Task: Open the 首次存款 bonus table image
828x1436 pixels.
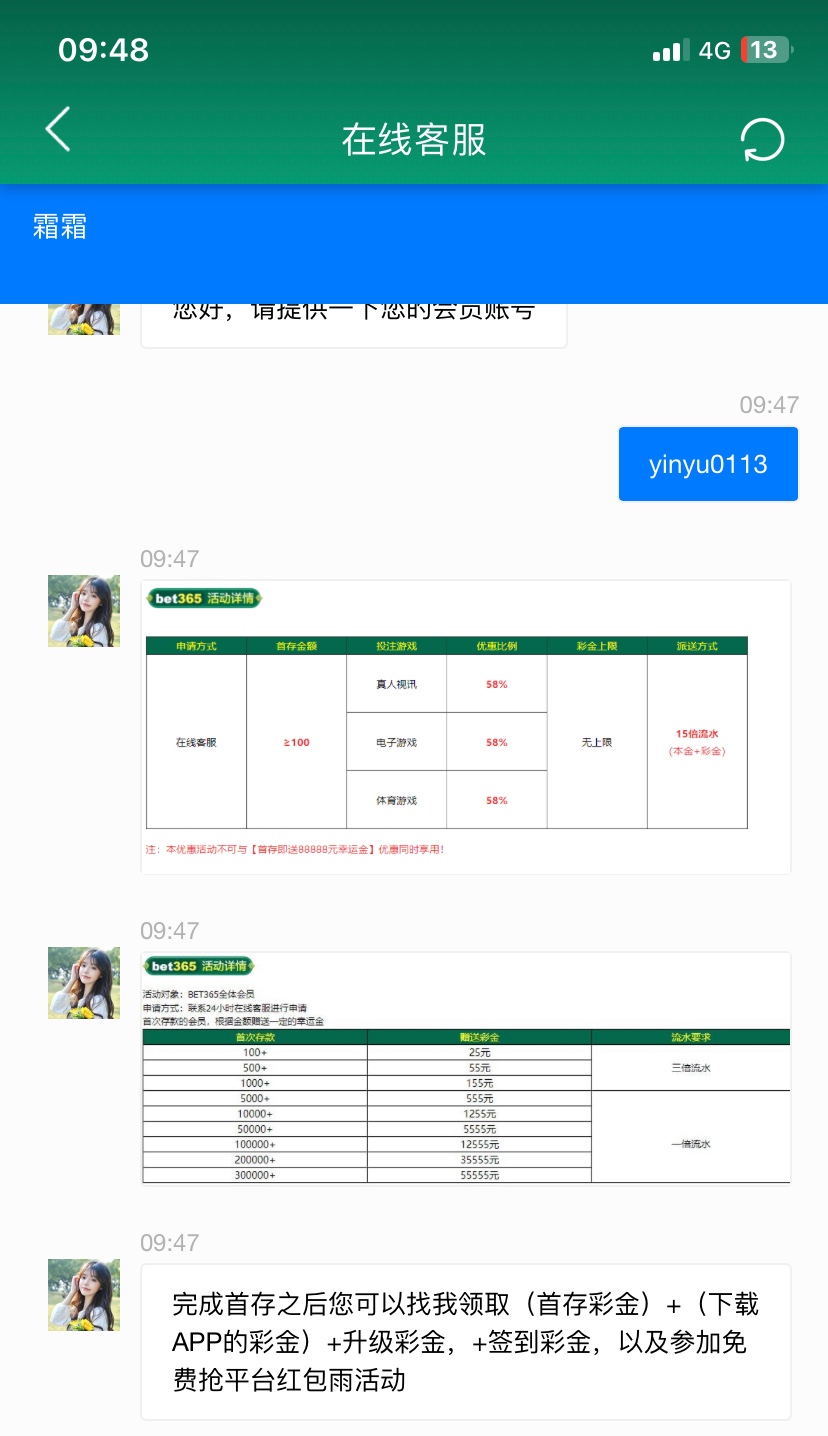Action: (465, 1068)
